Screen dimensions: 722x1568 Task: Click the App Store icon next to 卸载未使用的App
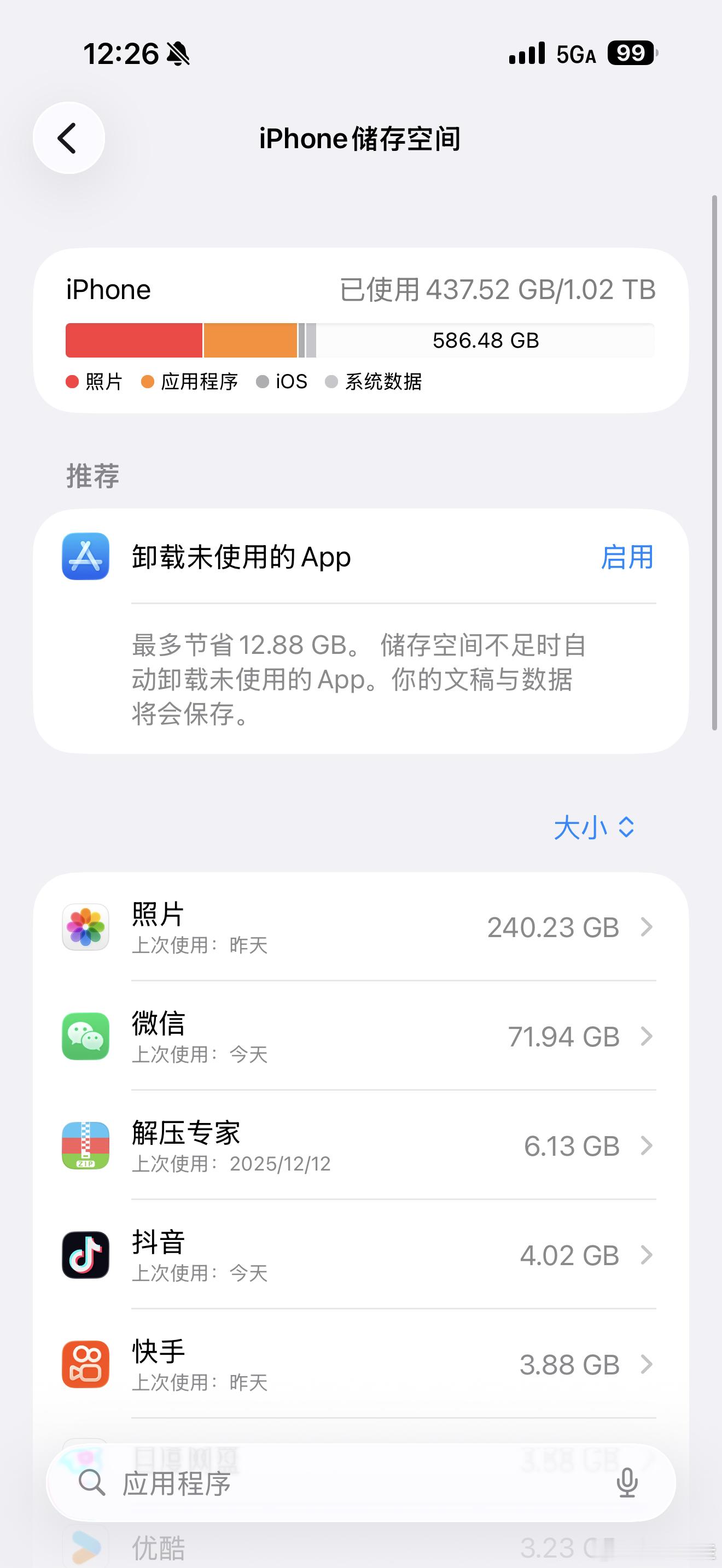86,558
